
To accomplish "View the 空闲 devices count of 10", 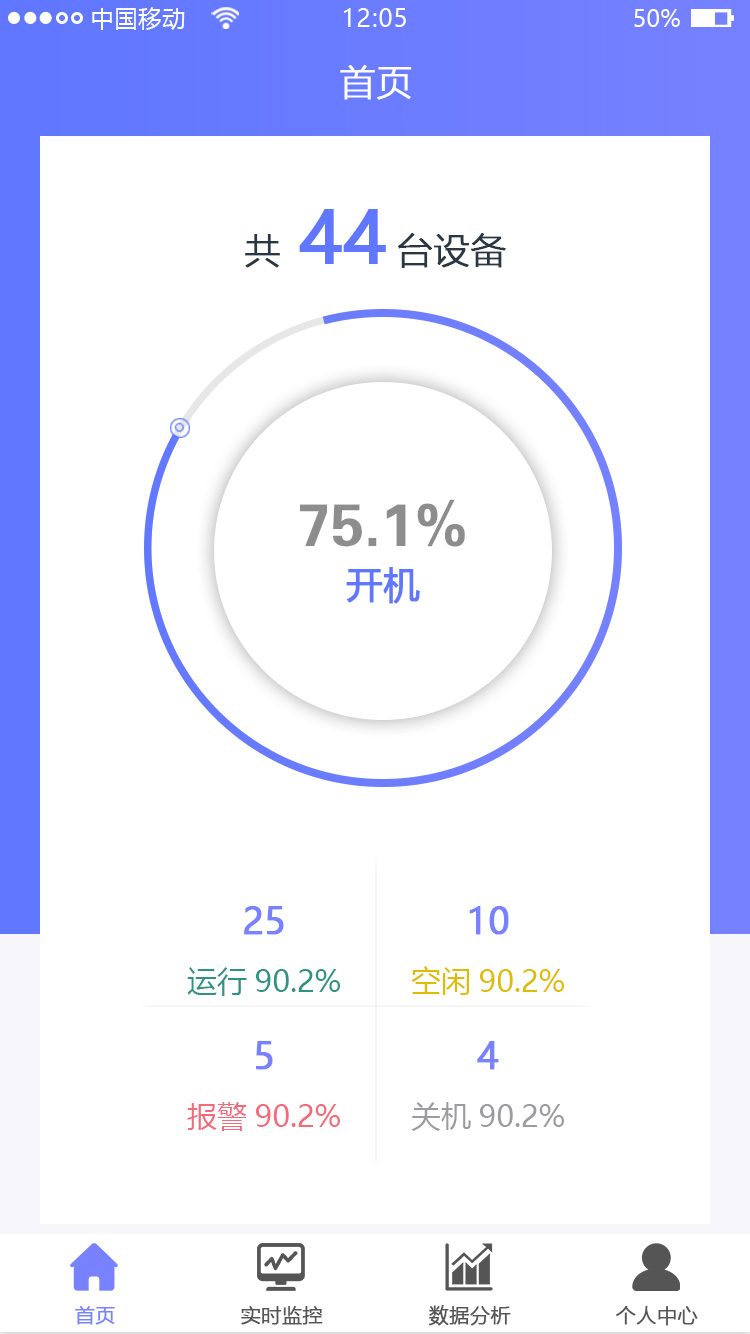I will tap(488, 921).
